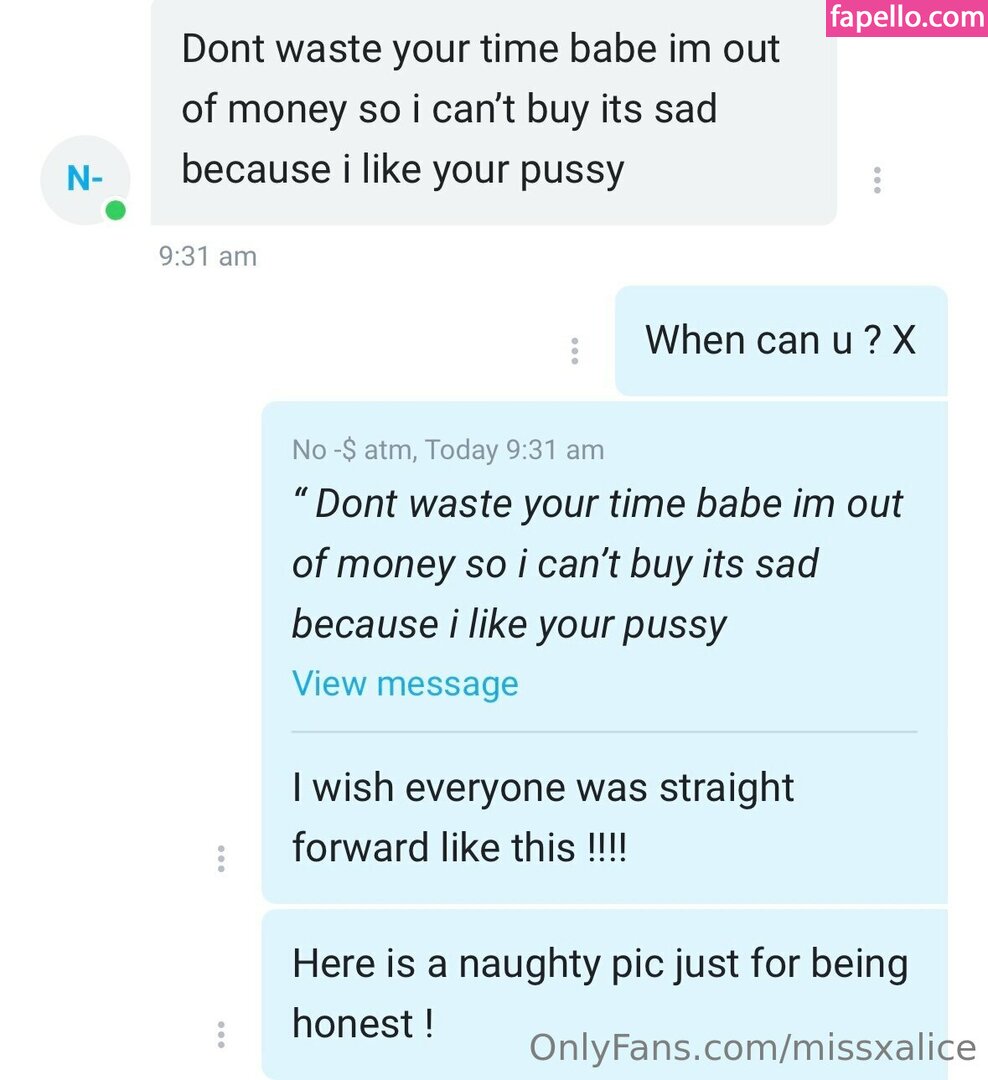The height and width of the screenshot is (1080, 988).
Task: Open sender's N- profile avatar
Action: (85, 180)
